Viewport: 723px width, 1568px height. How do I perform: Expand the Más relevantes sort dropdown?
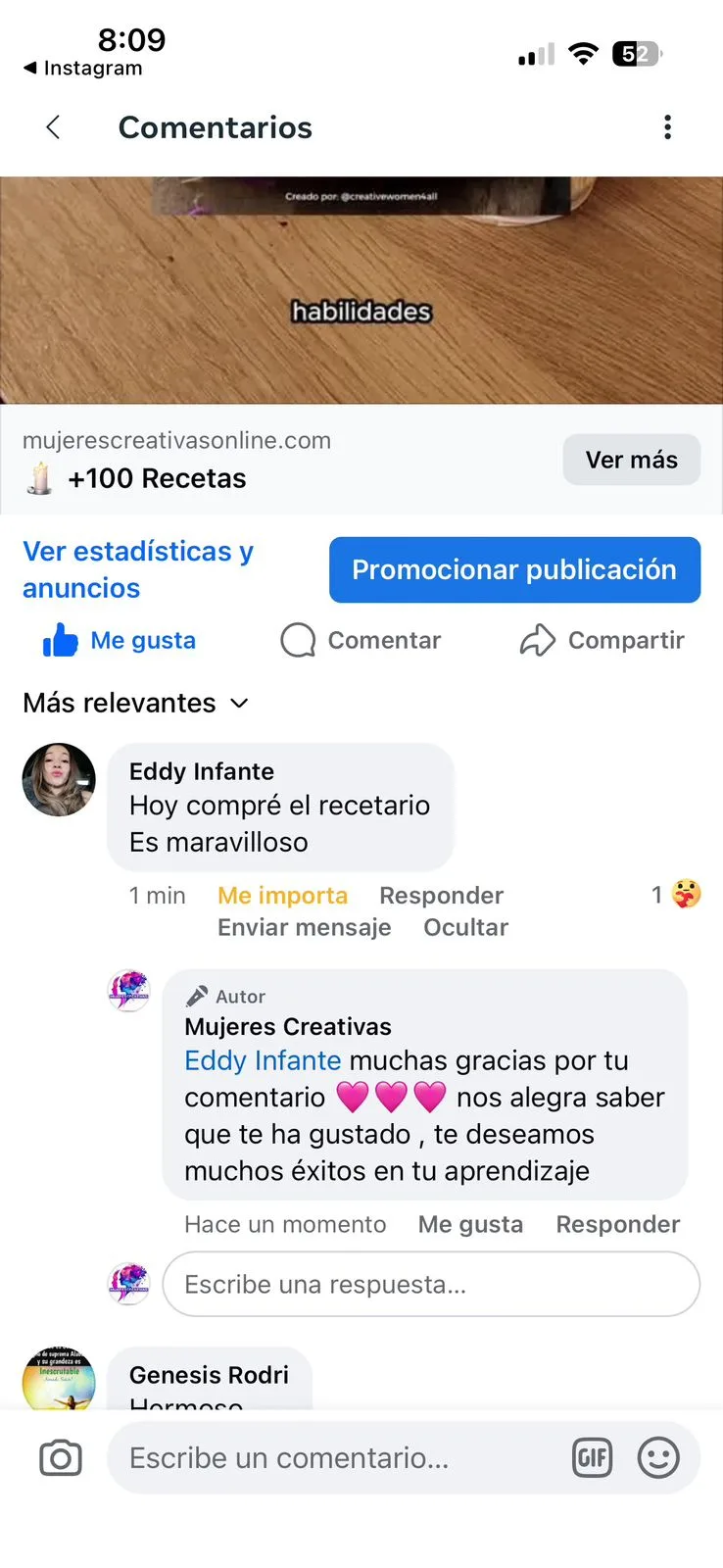click(135, 703)
